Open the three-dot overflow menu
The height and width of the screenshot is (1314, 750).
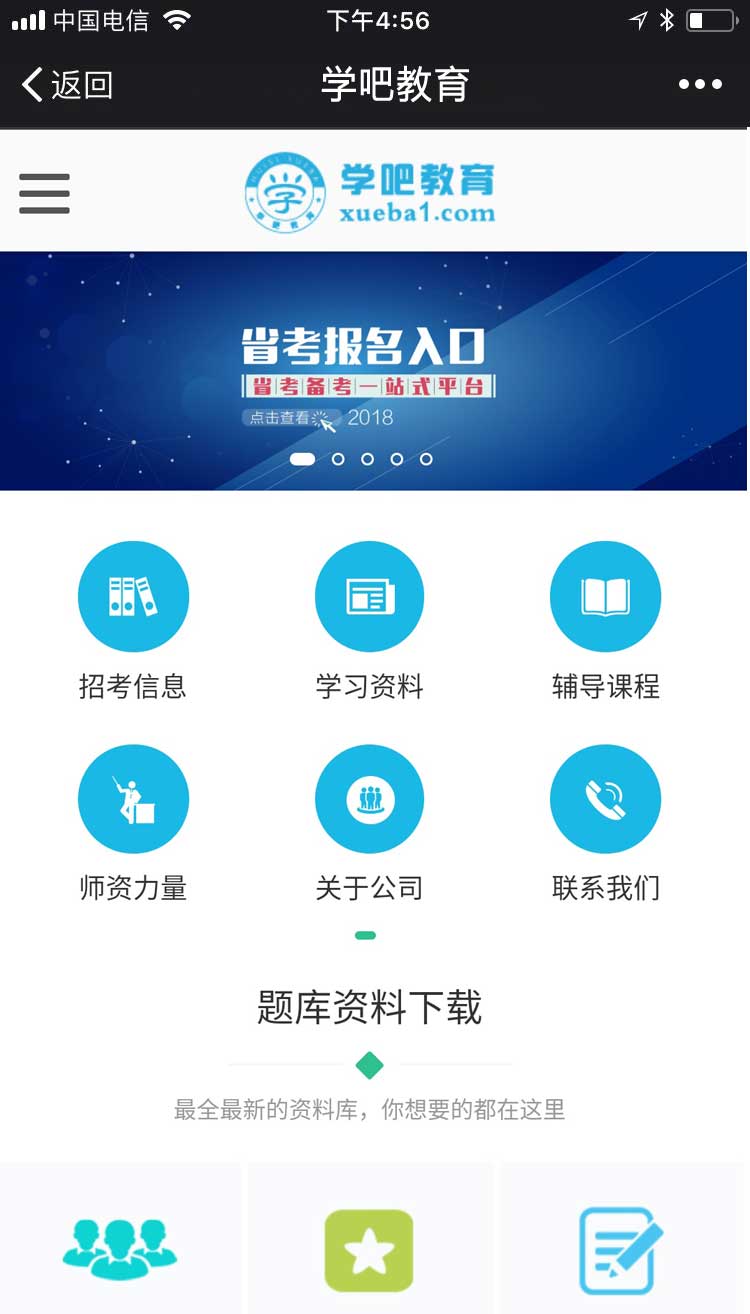pos(700,85)
